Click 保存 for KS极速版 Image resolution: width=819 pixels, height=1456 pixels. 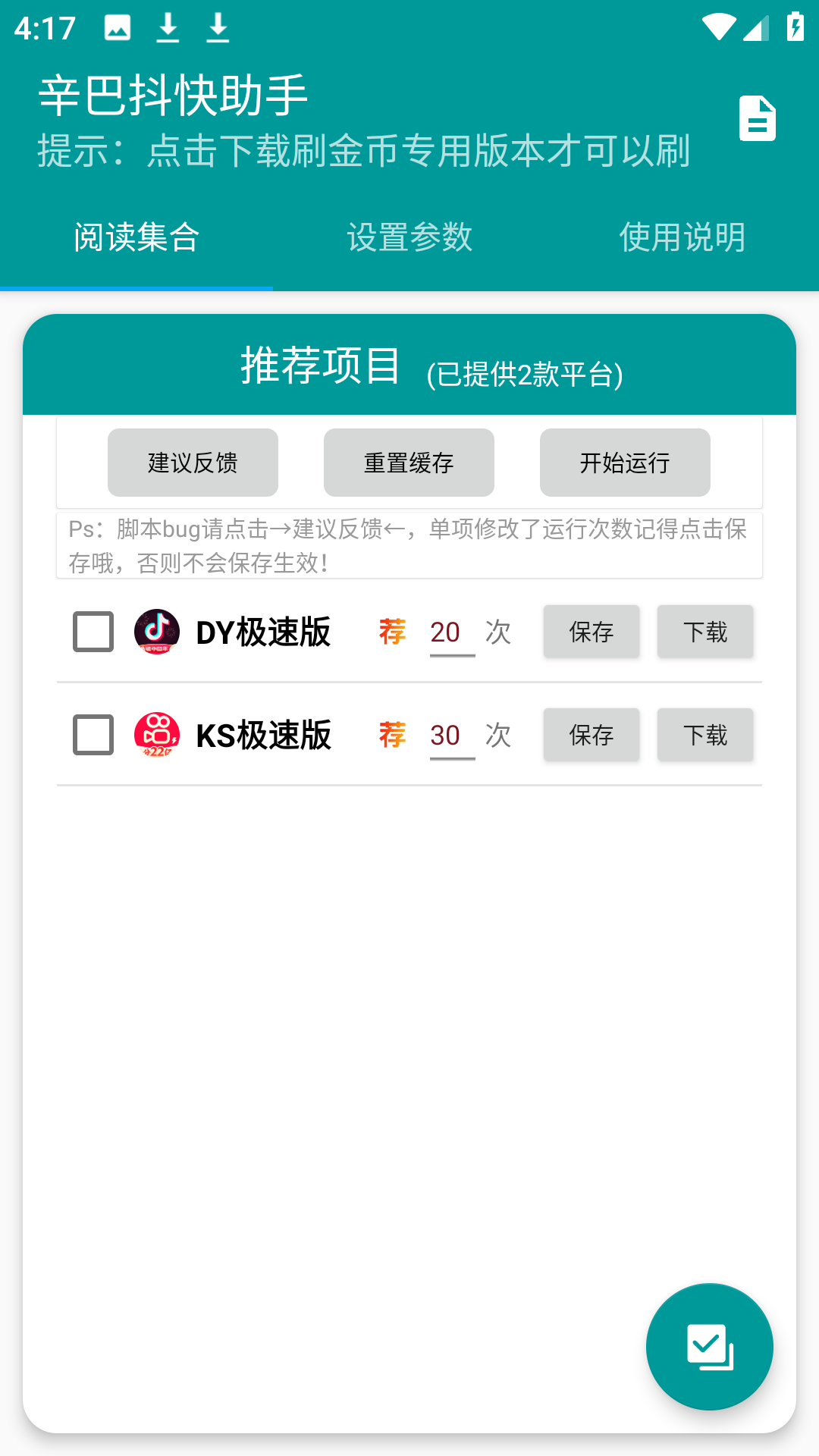591,734
